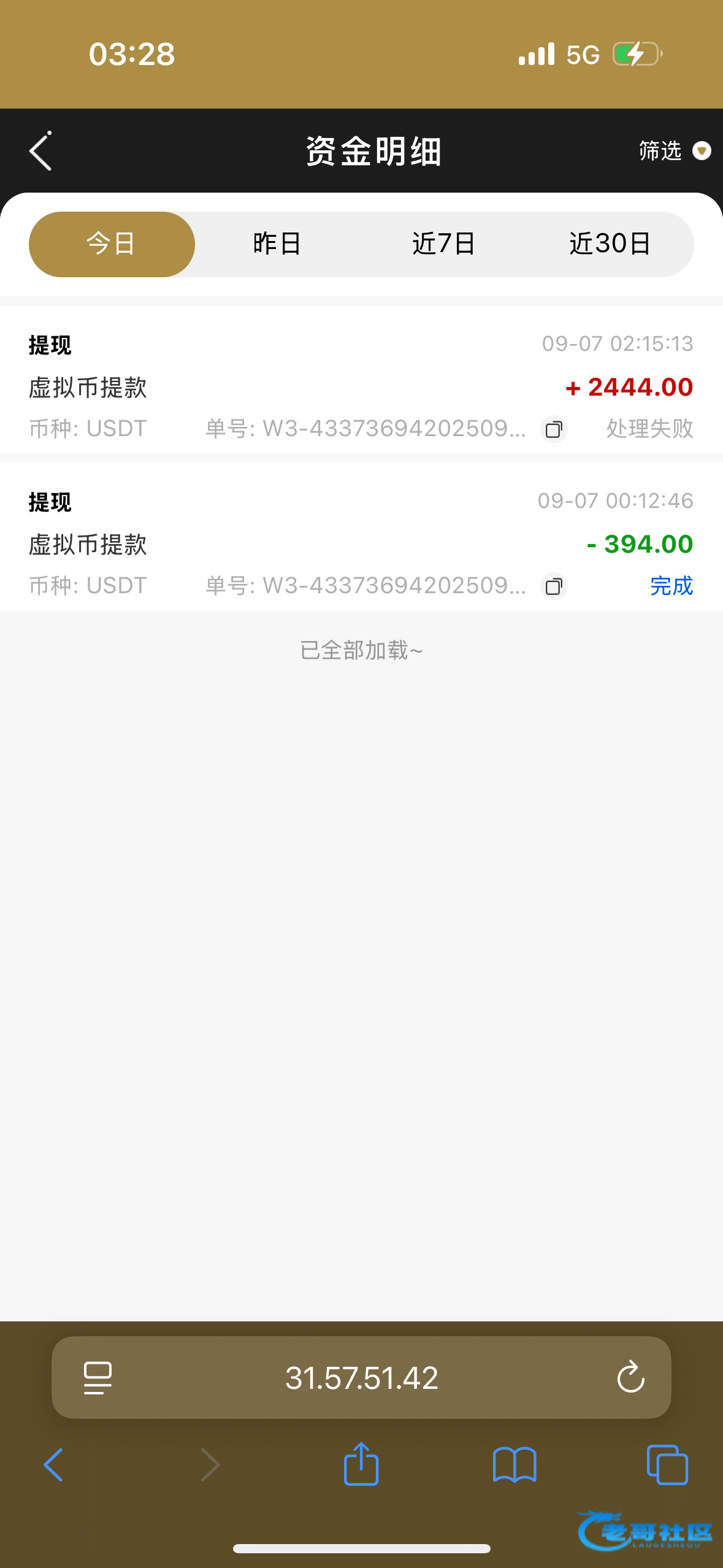Show records for 近7日
Viewport: 723px width, 1568px height.
(x=443, y=244)
